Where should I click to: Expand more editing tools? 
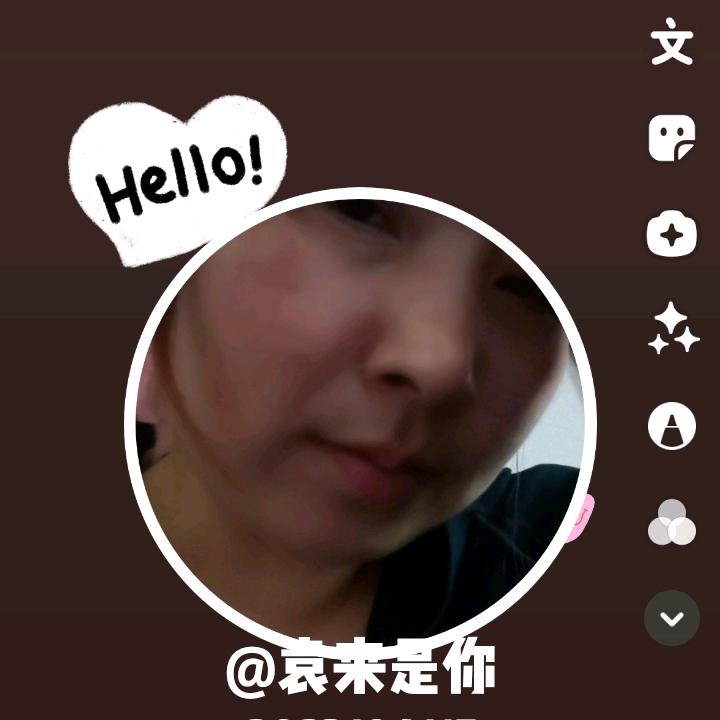point(672,618)
